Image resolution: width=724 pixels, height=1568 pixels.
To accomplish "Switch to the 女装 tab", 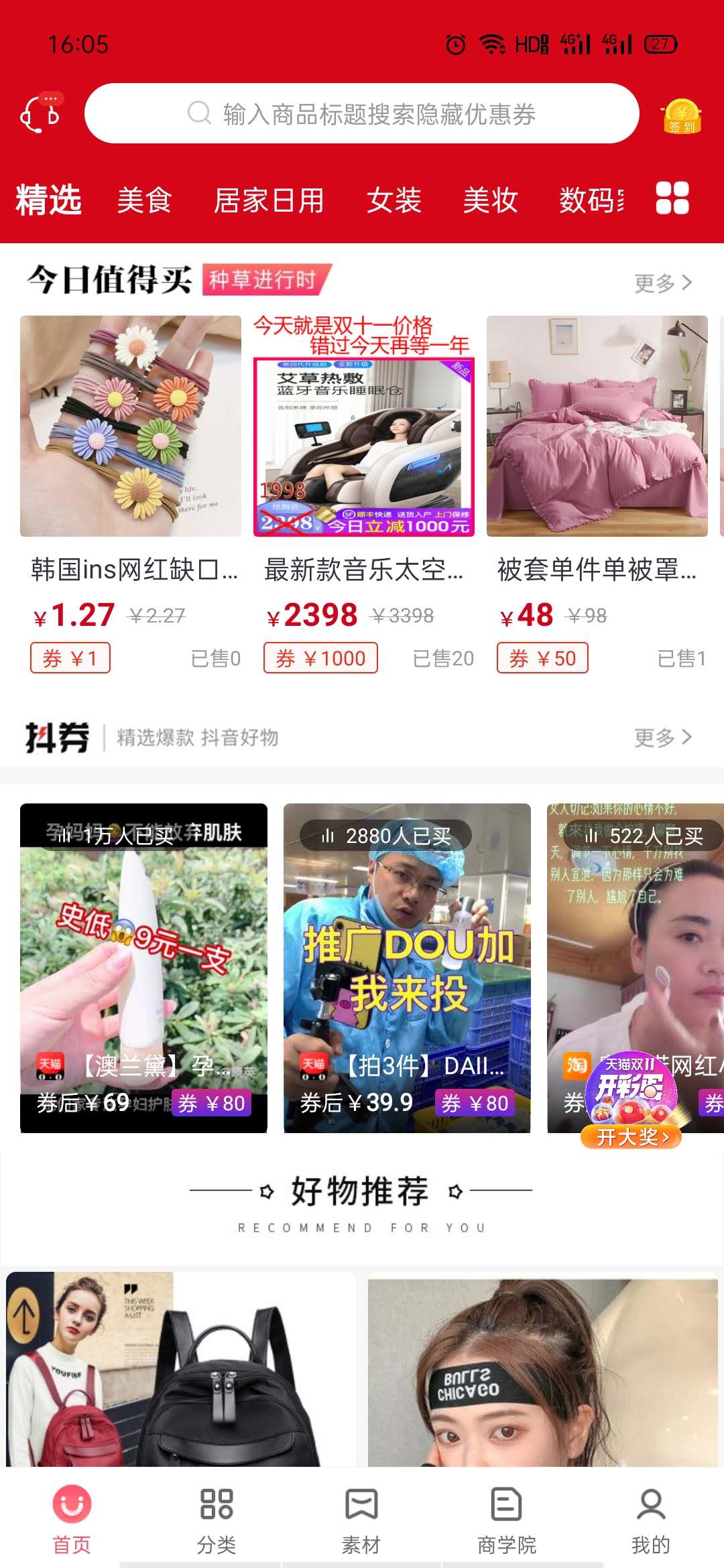I will coord(394,200).
